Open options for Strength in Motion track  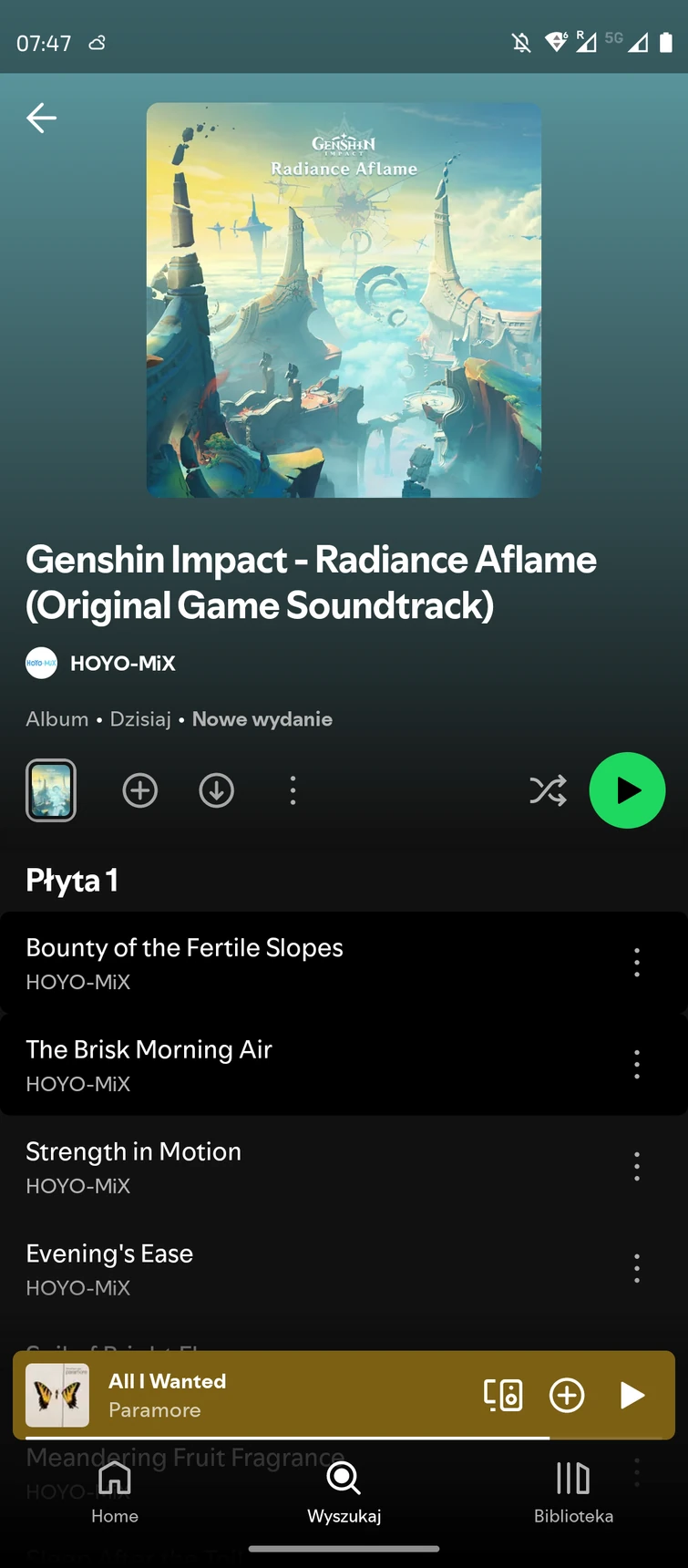coord(636,1166)
